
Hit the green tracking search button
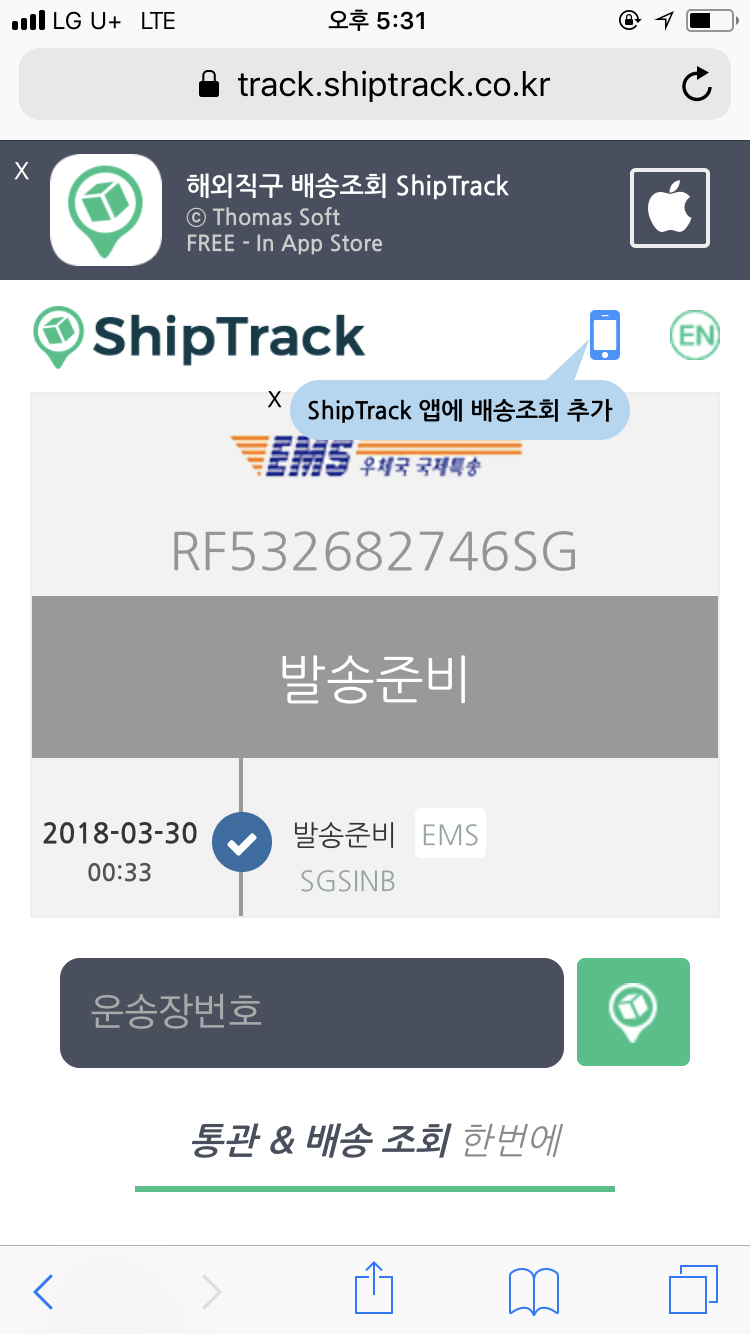pyautogui.click(x=633, y=1012)
